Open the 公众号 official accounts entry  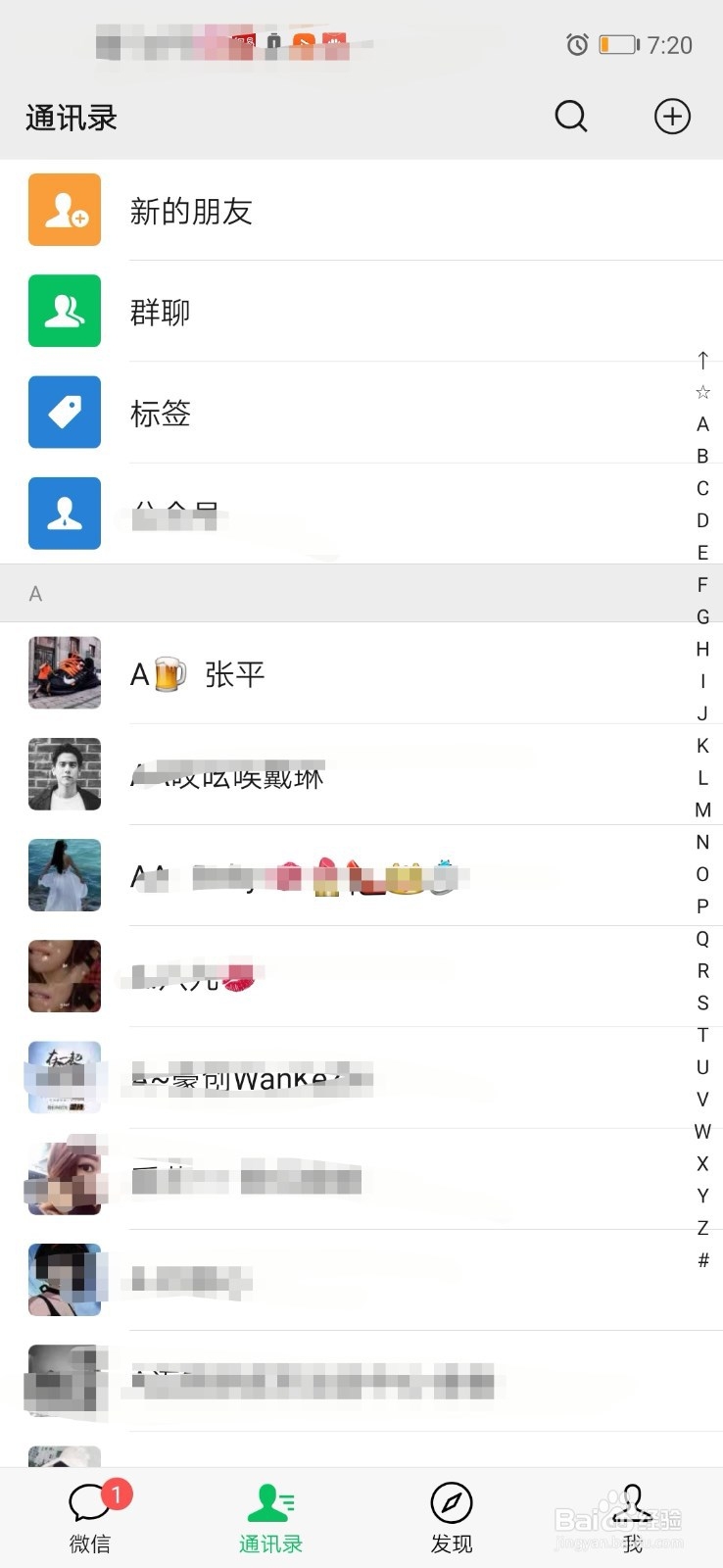[x=196, y=514]
